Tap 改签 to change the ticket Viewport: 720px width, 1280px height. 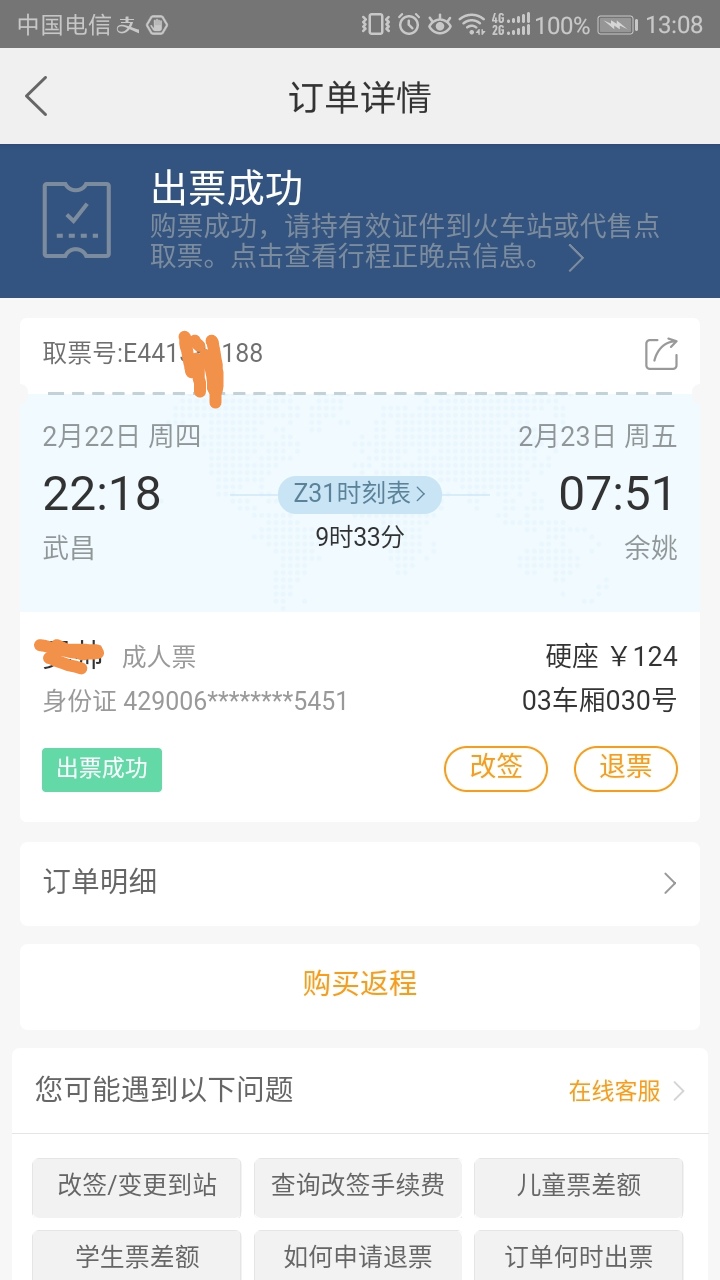coord(496,768)
